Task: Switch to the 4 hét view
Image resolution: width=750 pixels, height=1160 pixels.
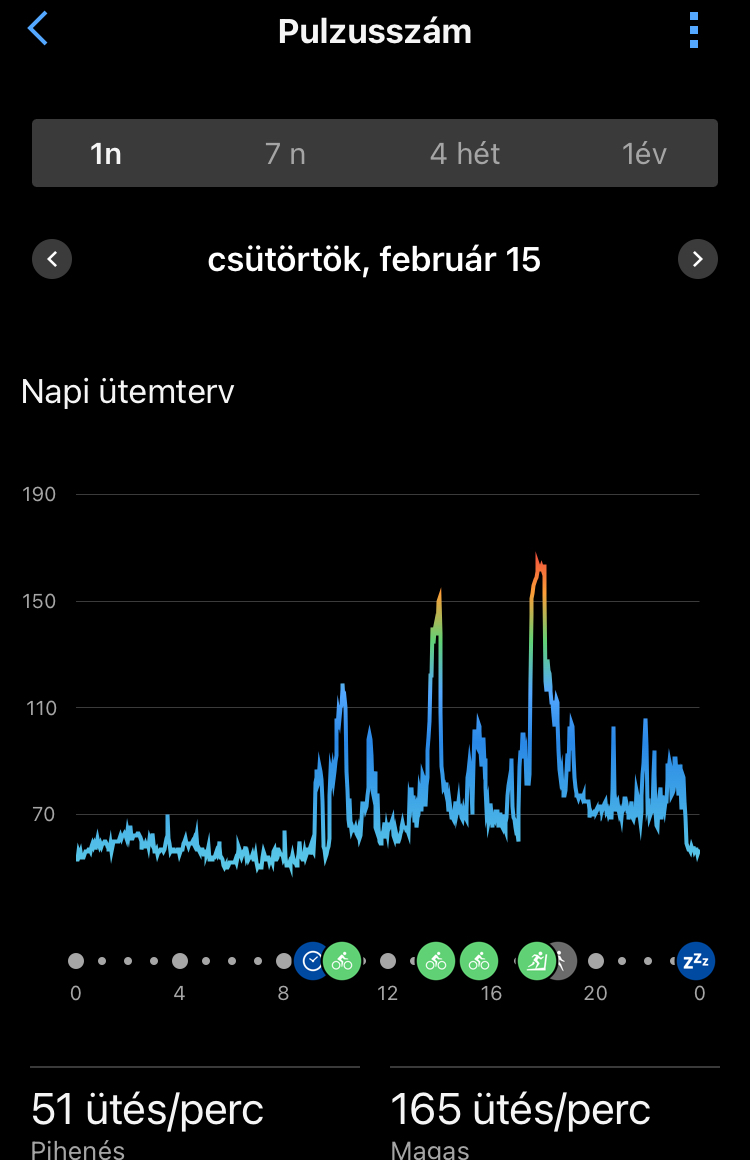Action: coord(465,154)
